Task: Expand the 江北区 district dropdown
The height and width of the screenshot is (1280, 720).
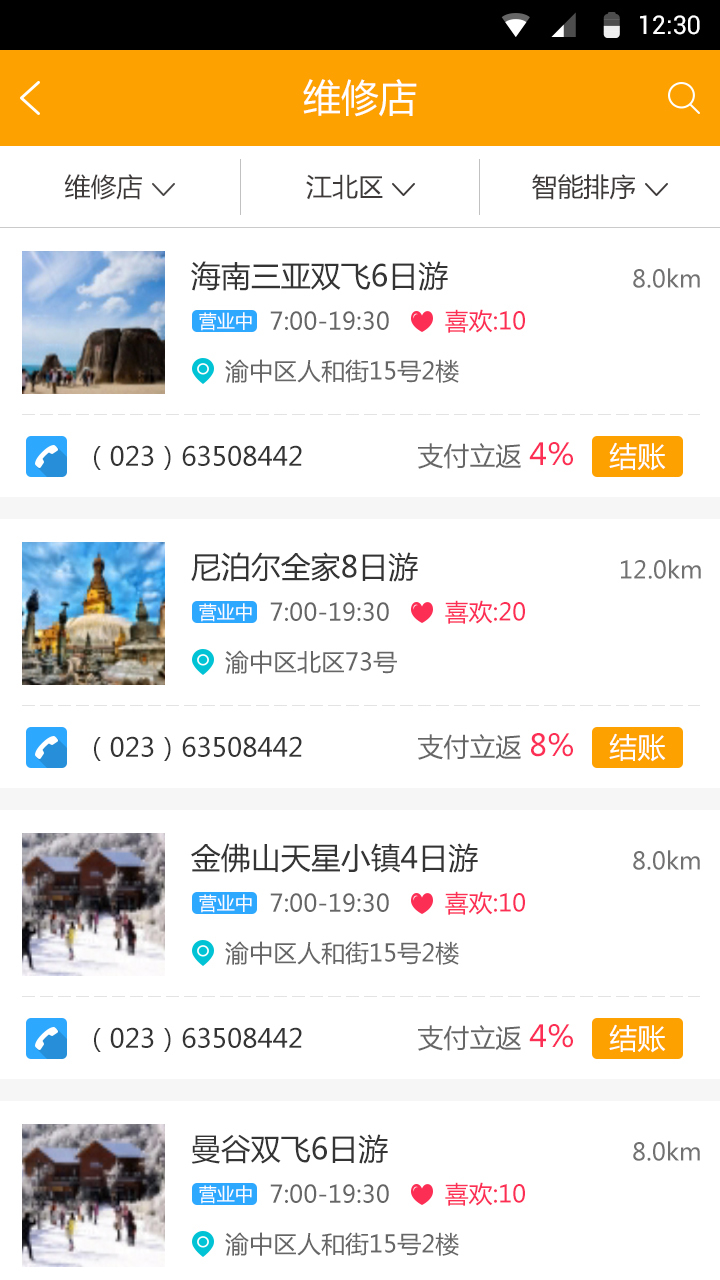Action: point(360,187)
